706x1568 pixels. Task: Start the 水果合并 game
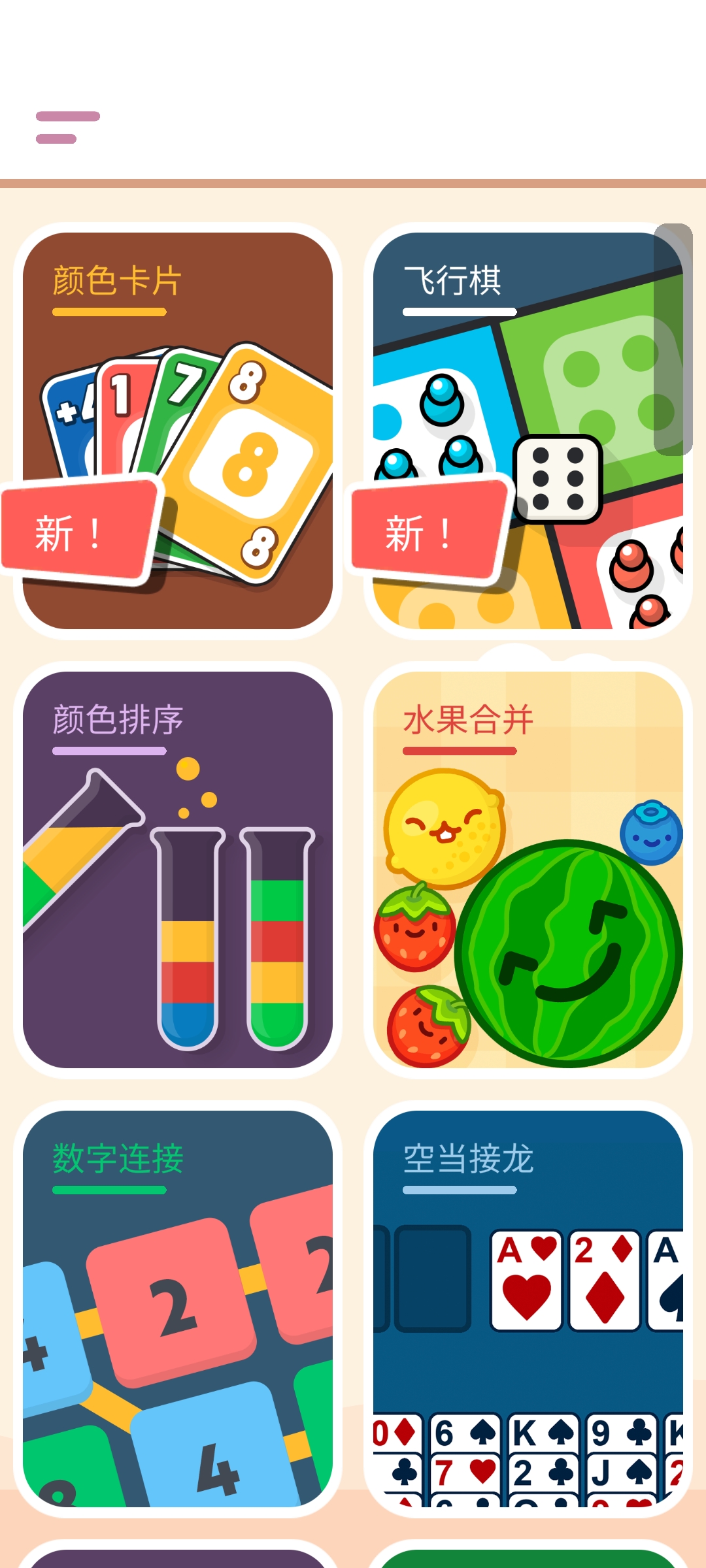pyautogui.click(x=528, y=870)
